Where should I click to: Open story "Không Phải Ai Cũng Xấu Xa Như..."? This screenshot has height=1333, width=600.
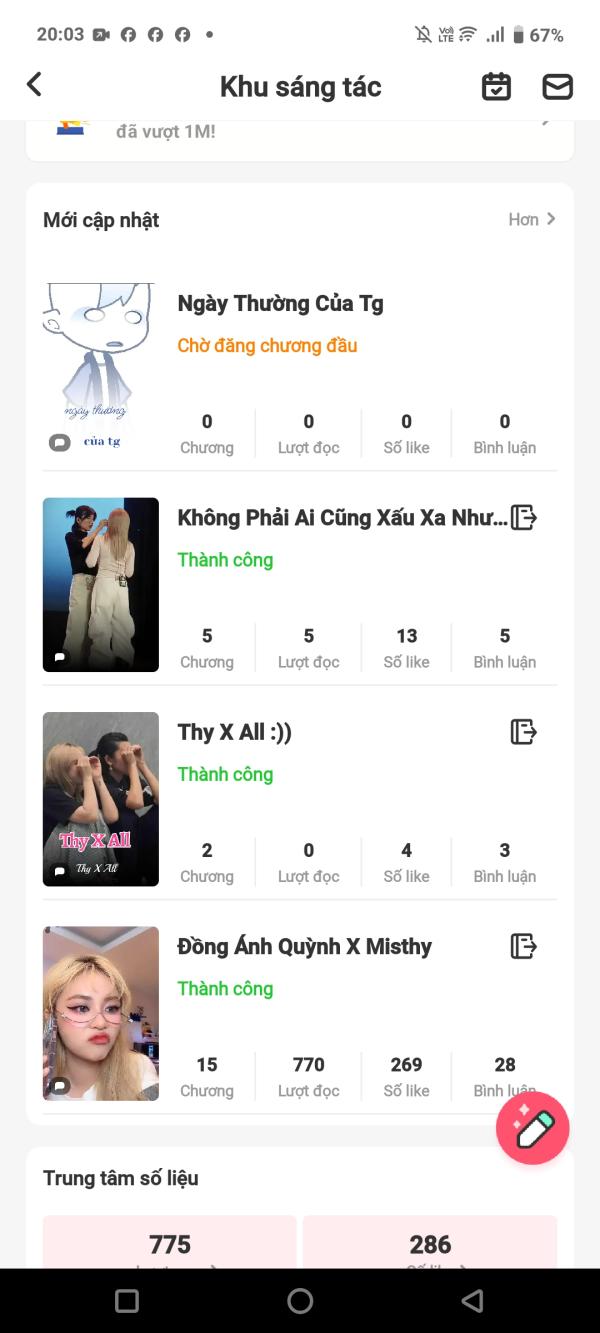(341, 518)
